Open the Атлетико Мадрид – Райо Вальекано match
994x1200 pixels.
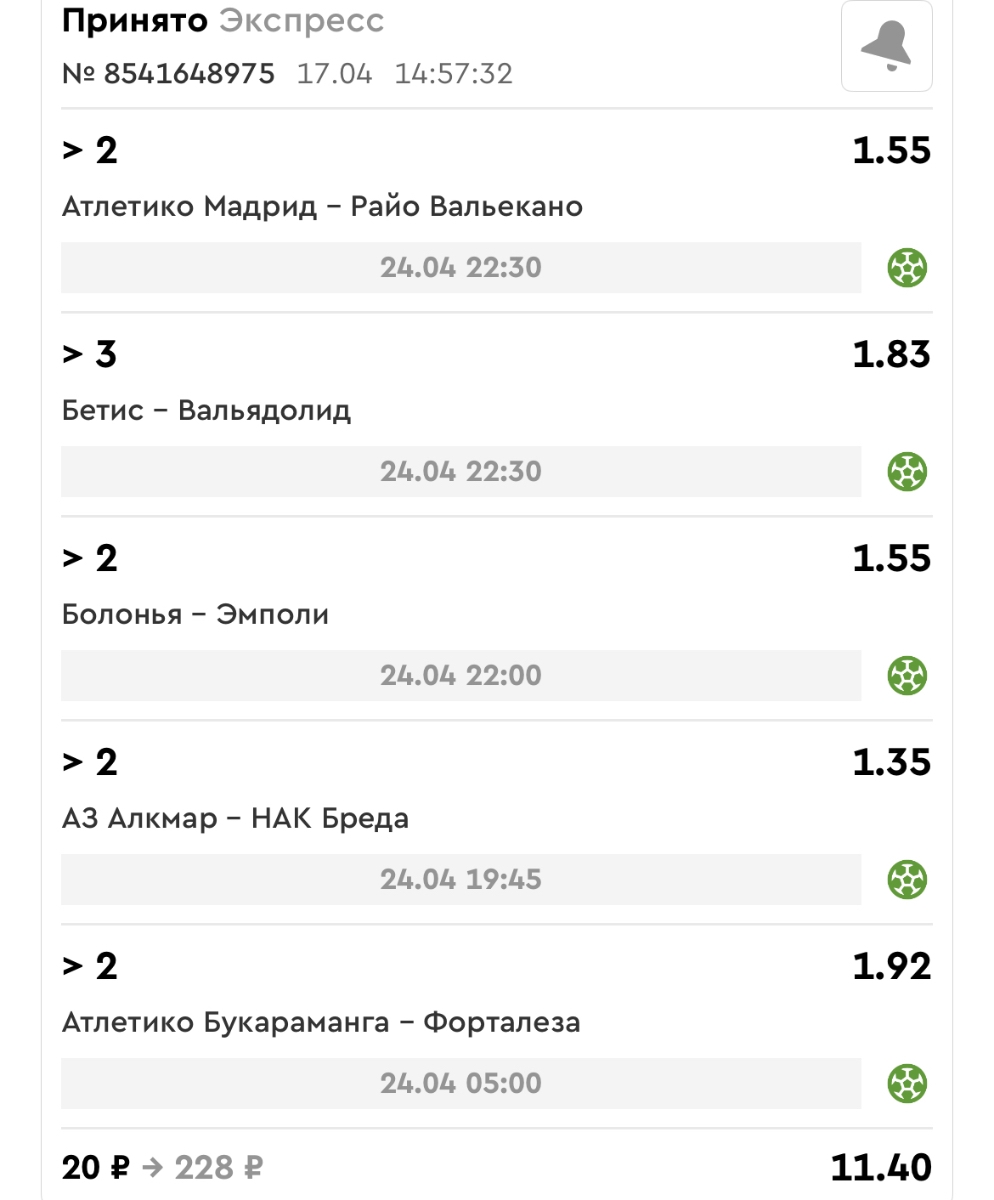pos(322,207)
